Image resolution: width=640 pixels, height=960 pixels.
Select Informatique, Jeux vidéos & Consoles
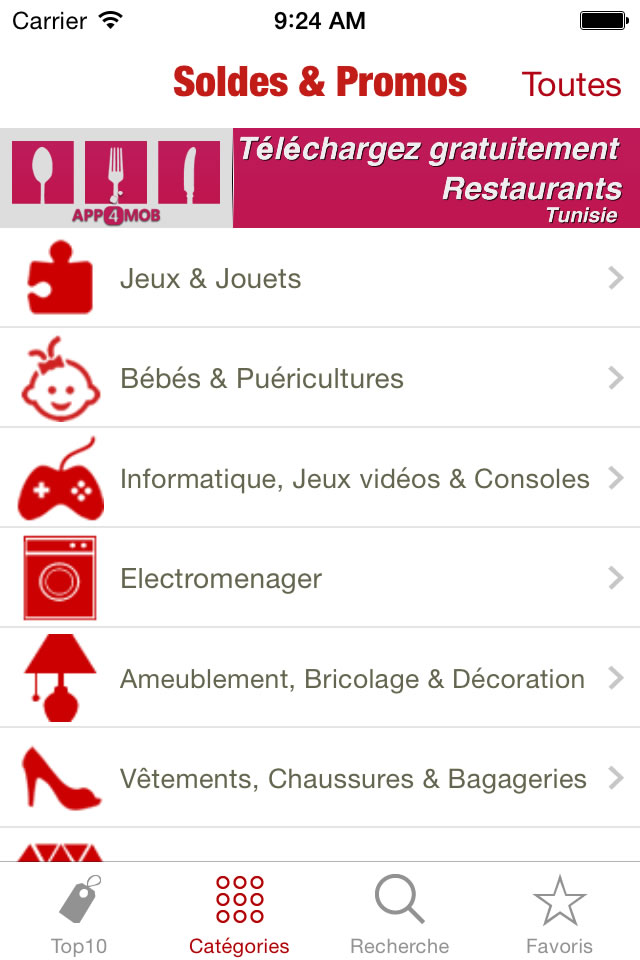point(320,478)
